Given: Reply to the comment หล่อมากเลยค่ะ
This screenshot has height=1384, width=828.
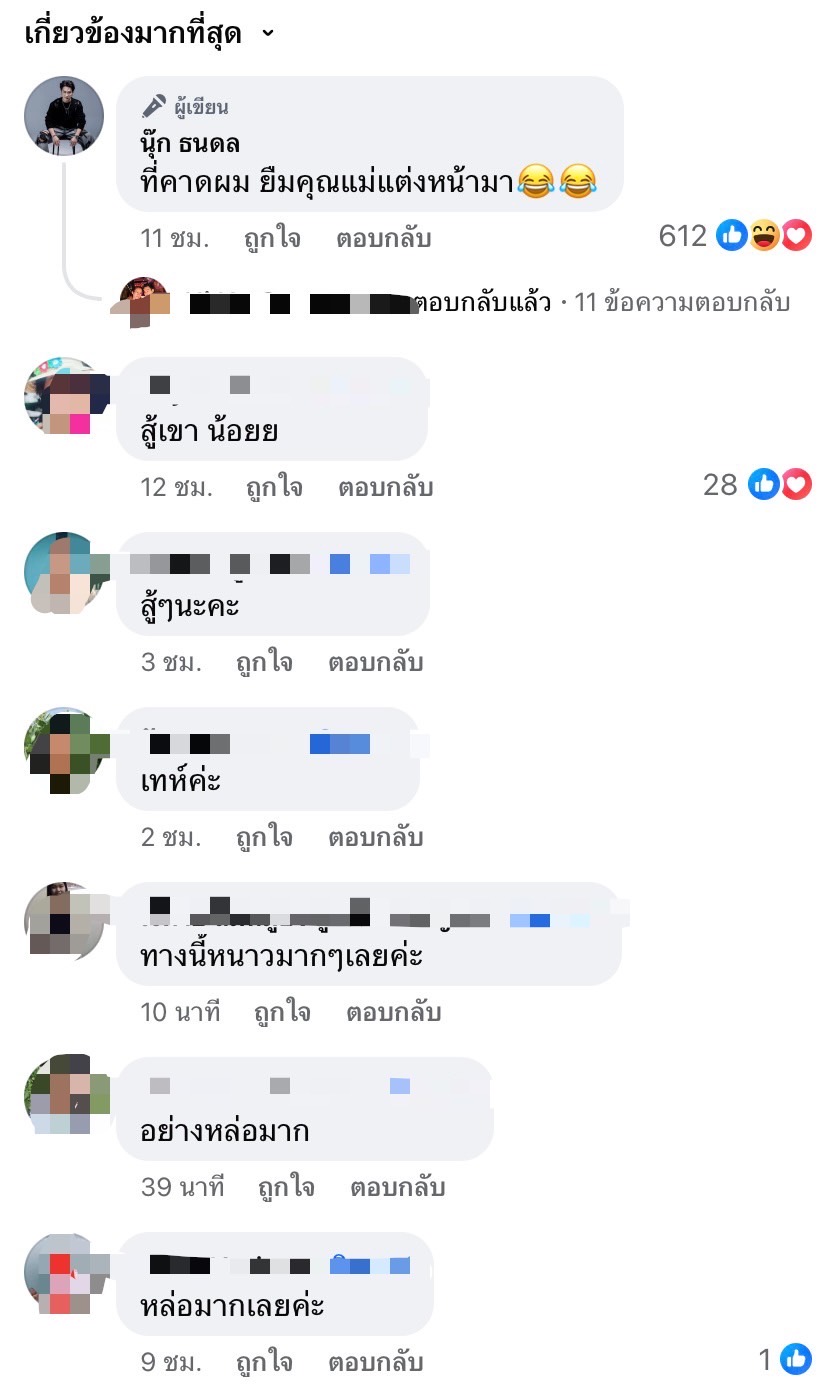Looking at the screenshot, I should point(375,1362).
